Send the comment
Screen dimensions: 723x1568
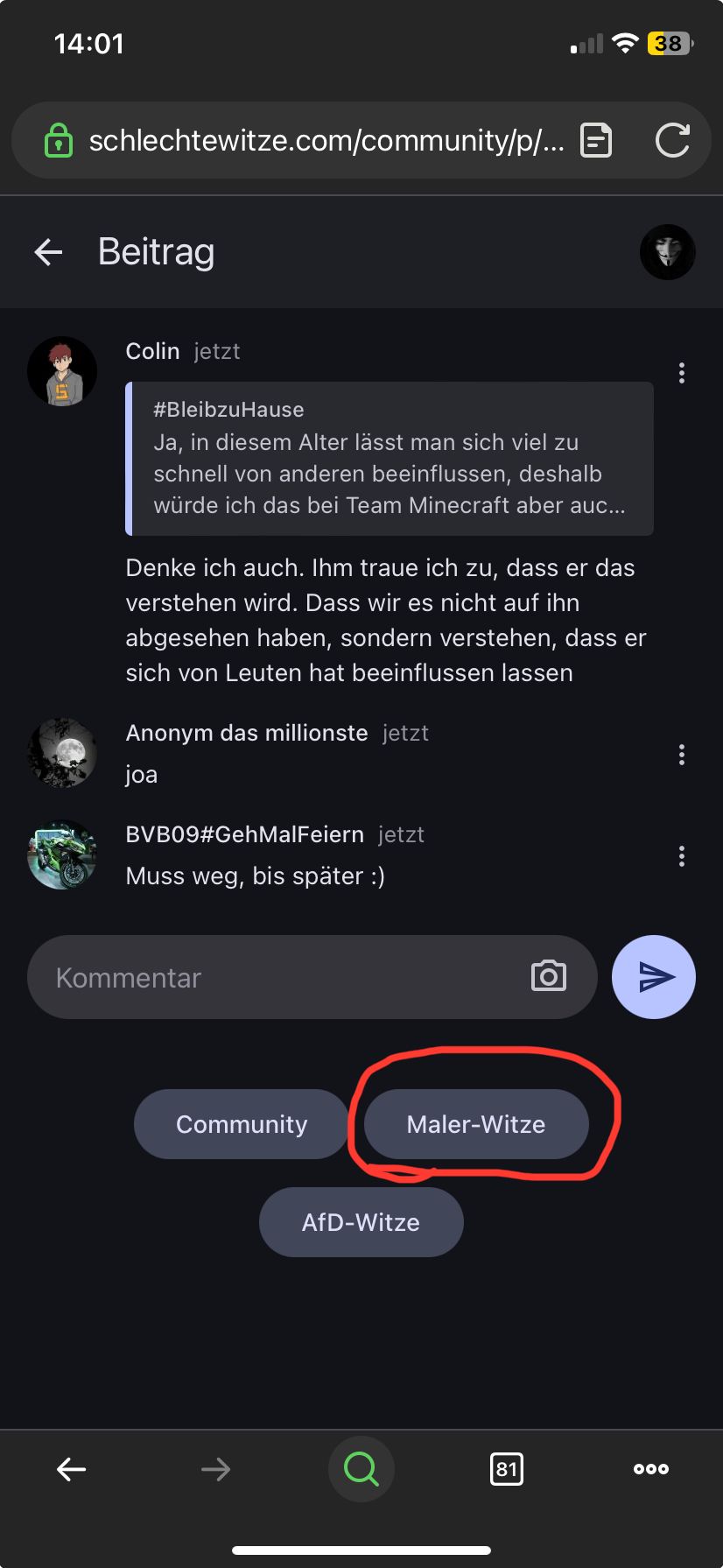[x=654, y=977]
